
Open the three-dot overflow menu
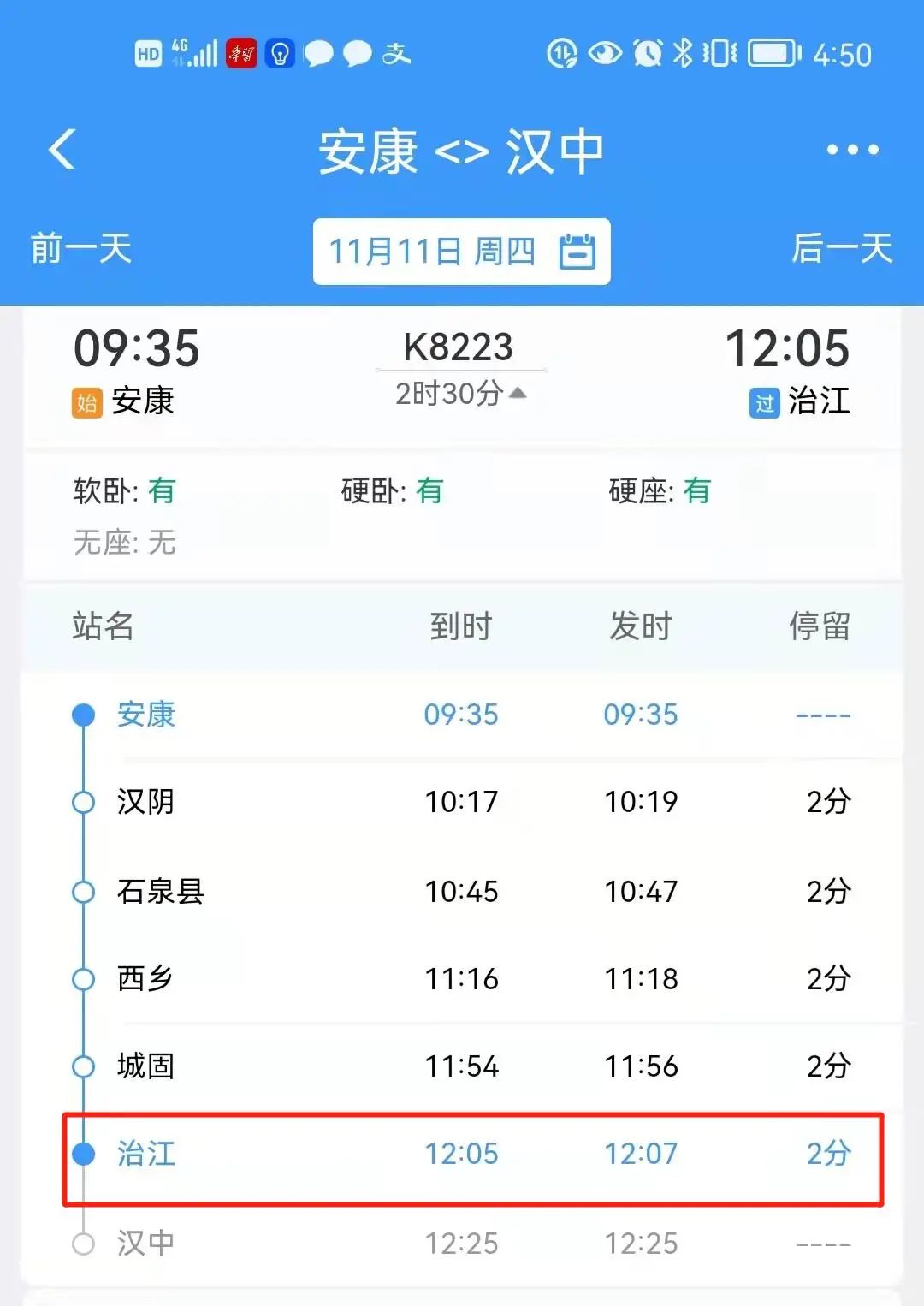pyautogui.click(x=852, y=150)
